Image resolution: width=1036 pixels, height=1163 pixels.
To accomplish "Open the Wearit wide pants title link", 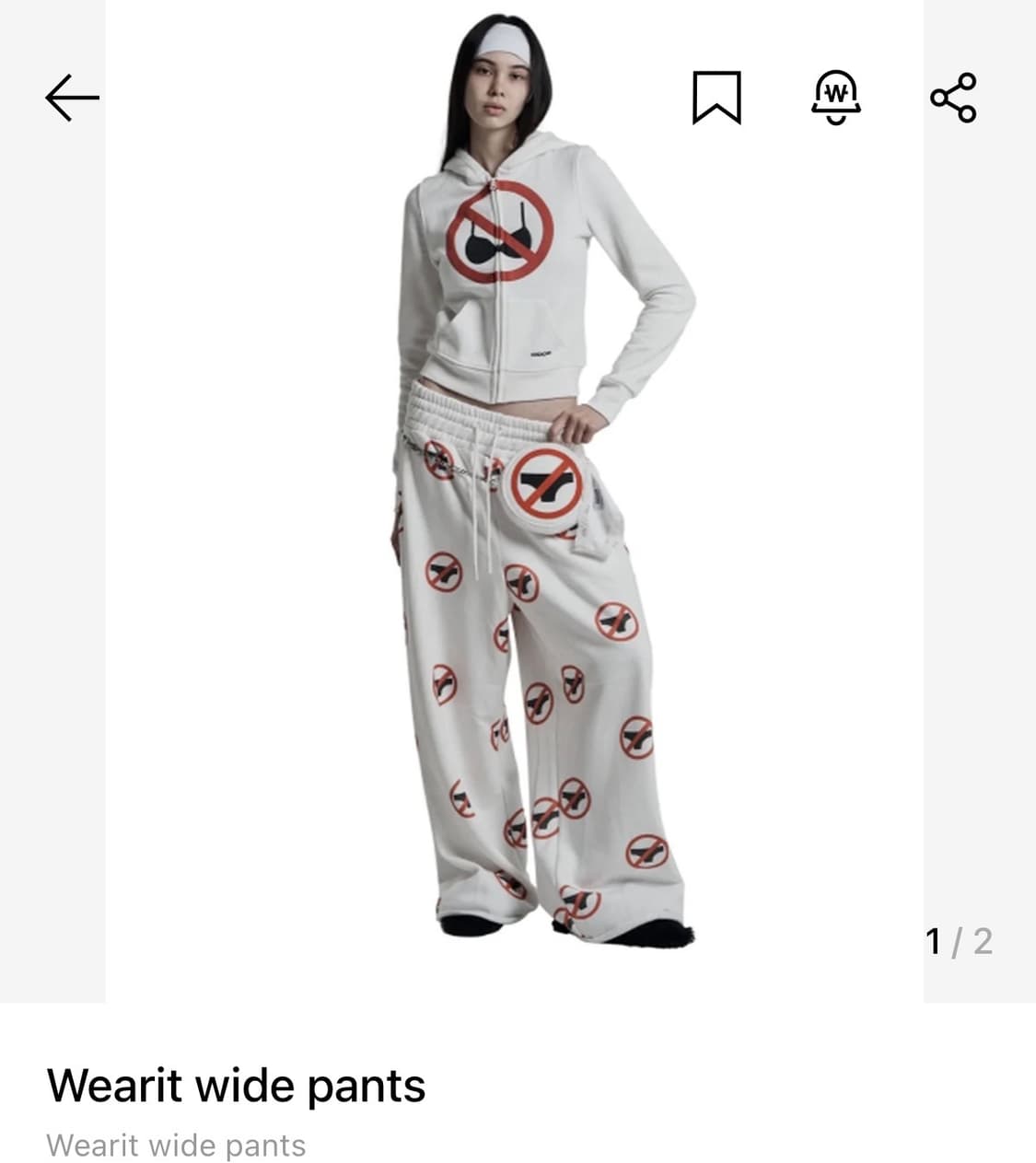I will click(x=238, y=1087).
